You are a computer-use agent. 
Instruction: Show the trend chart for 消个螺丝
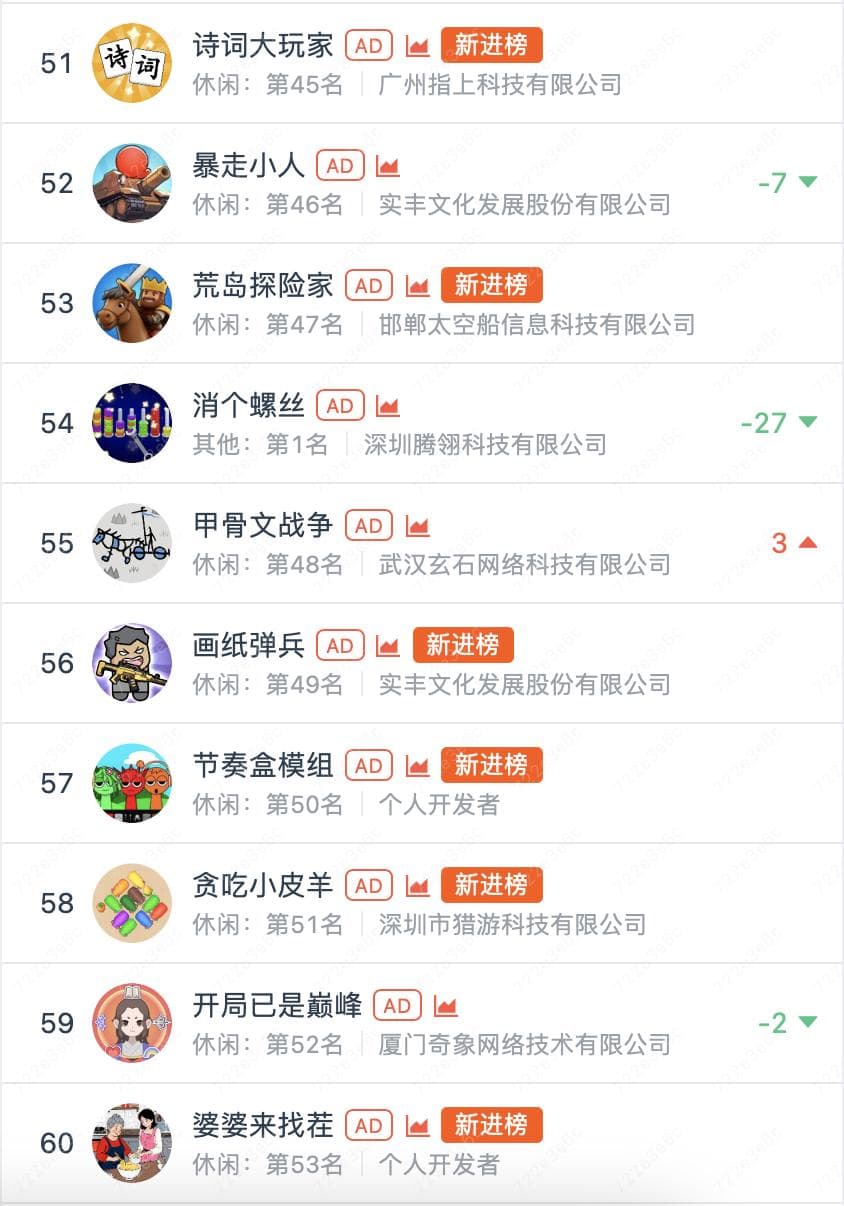point(388,406)
